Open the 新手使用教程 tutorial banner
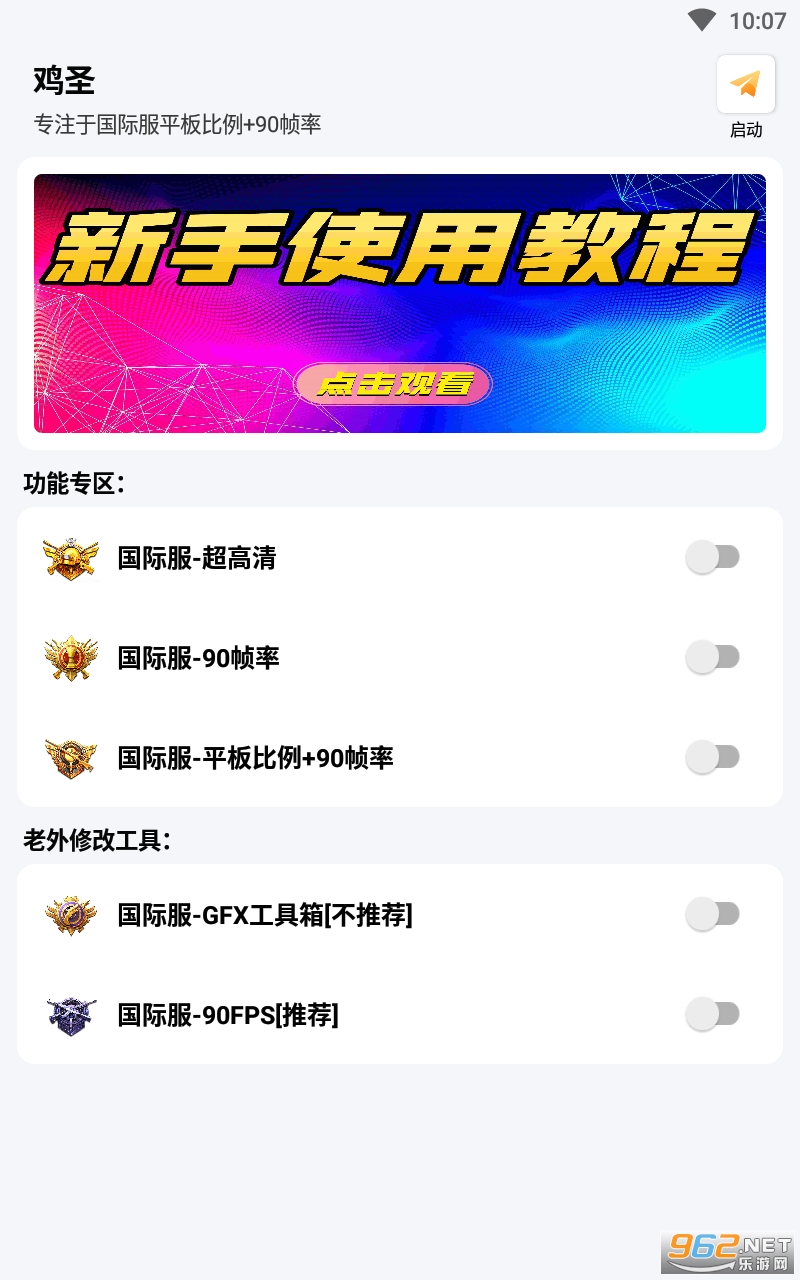 coord(400,303)
